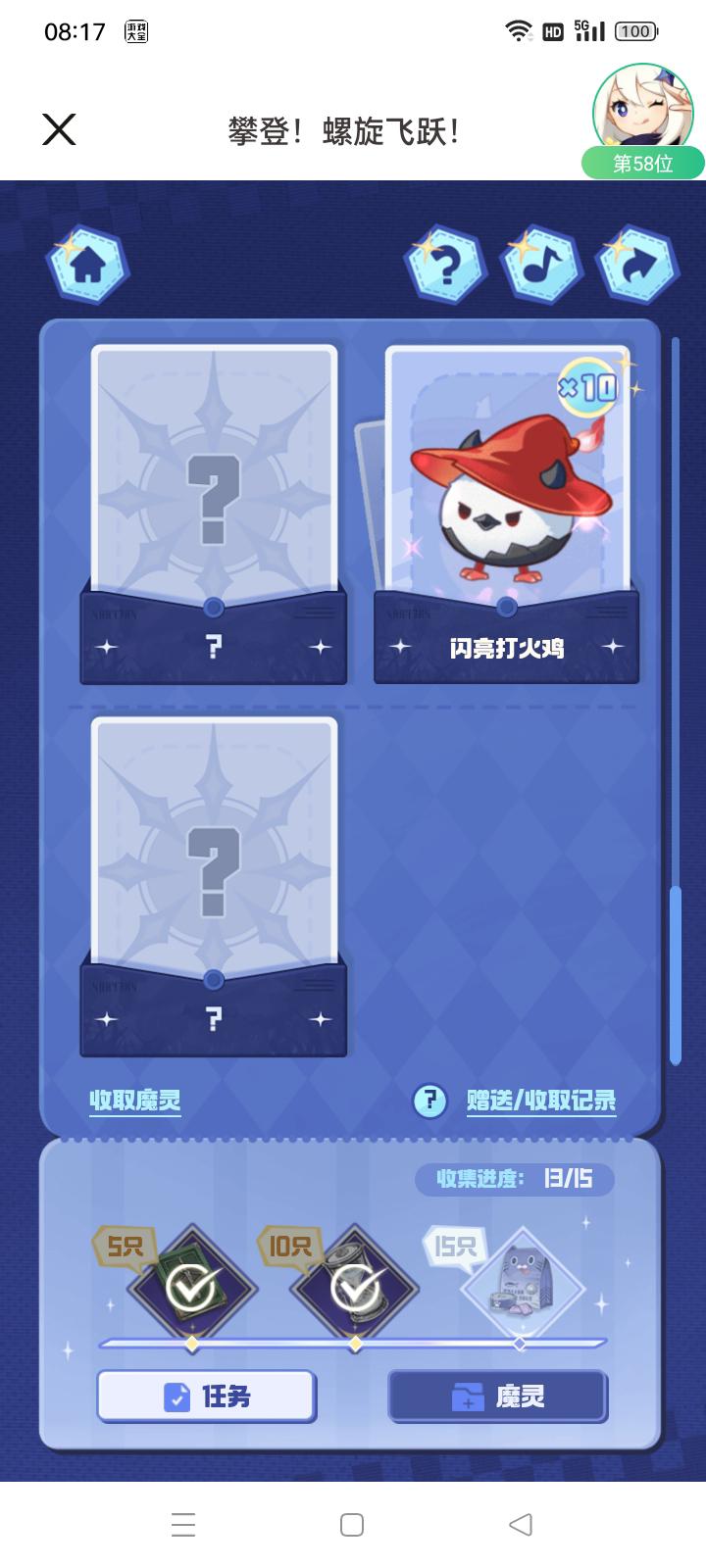
Task: Go back using the system back button
Action: click(521, 1524)
